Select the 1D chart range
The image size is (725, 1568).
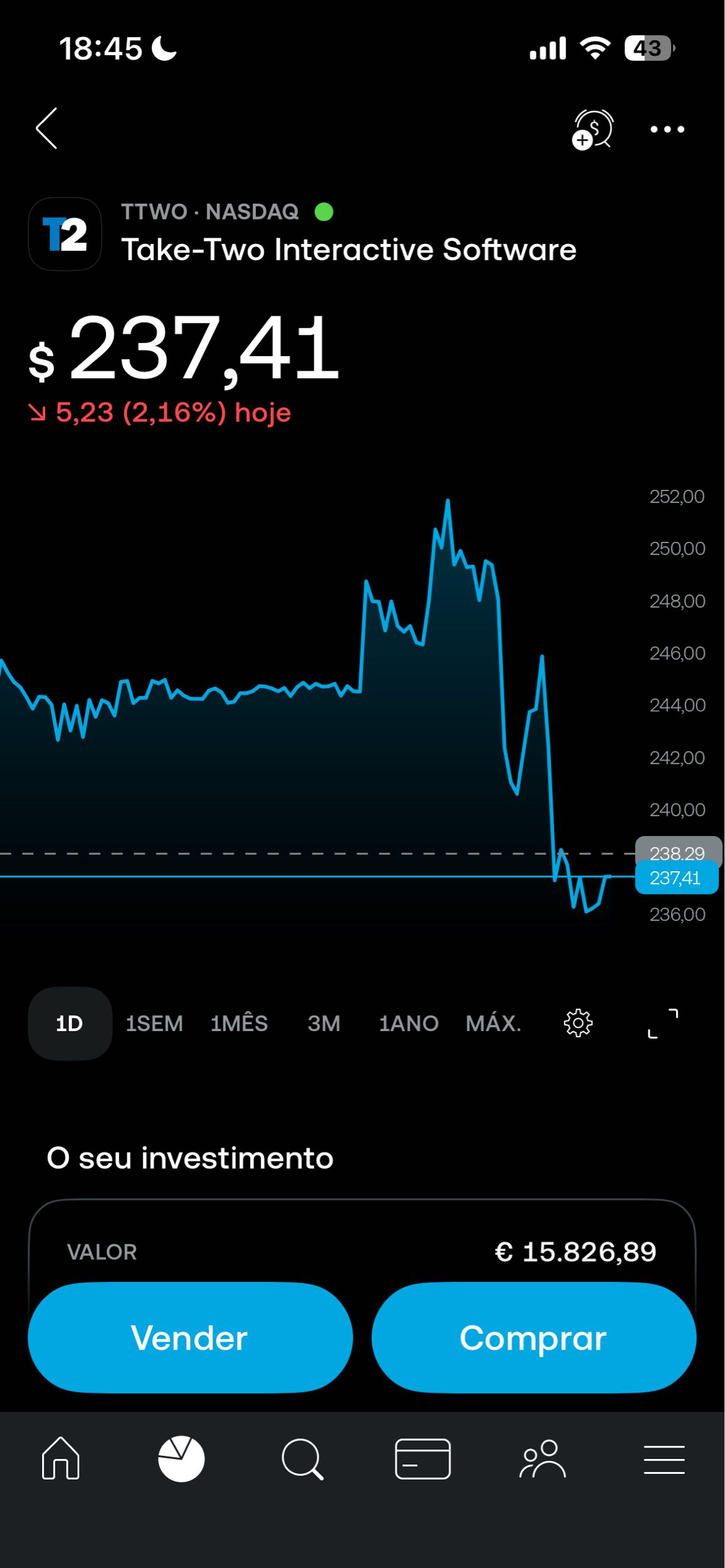pos(70,1024)
